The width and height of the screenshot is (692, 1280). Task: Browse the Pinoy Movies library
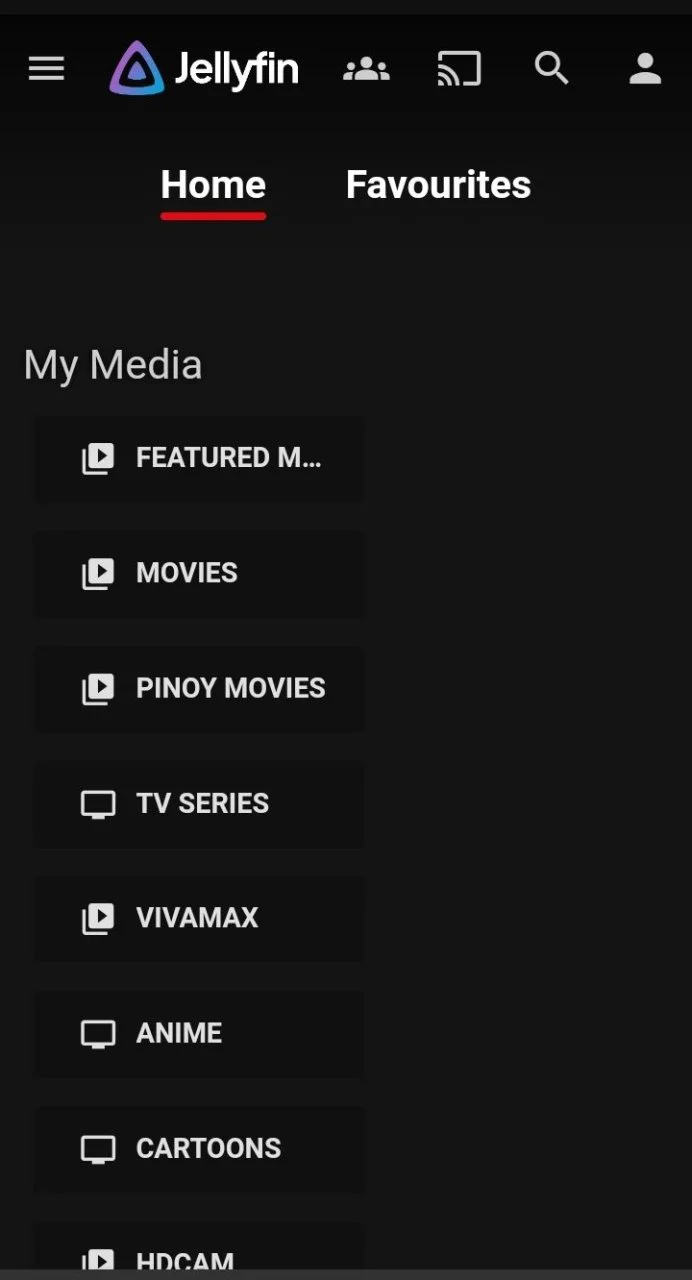pos(200,688)
